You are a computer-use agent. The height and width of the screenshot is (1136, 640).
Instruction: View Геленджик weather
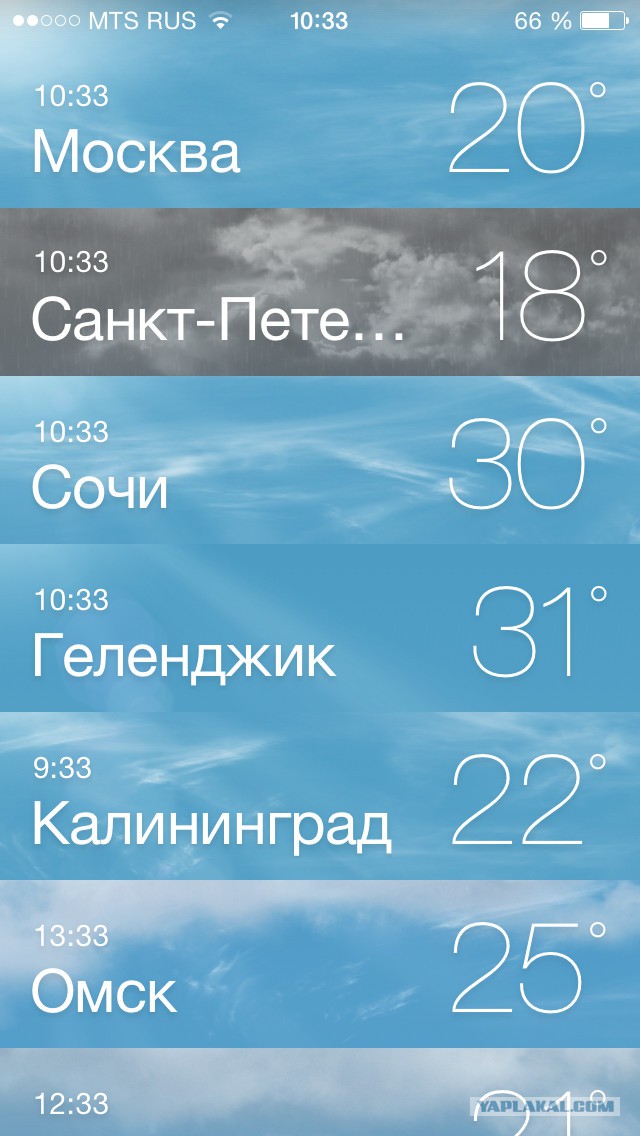(x=320, y=629)
